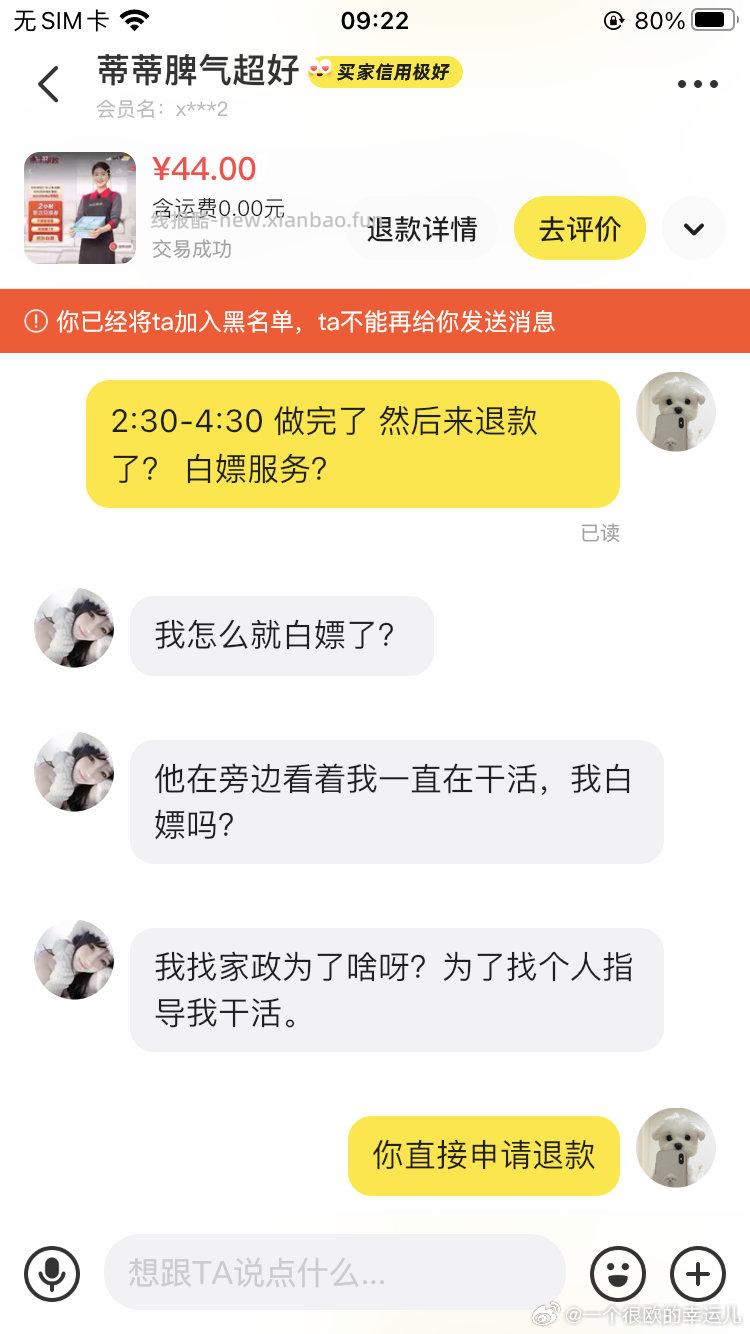Tap the battery indicator at top right

tap(712, 18)
